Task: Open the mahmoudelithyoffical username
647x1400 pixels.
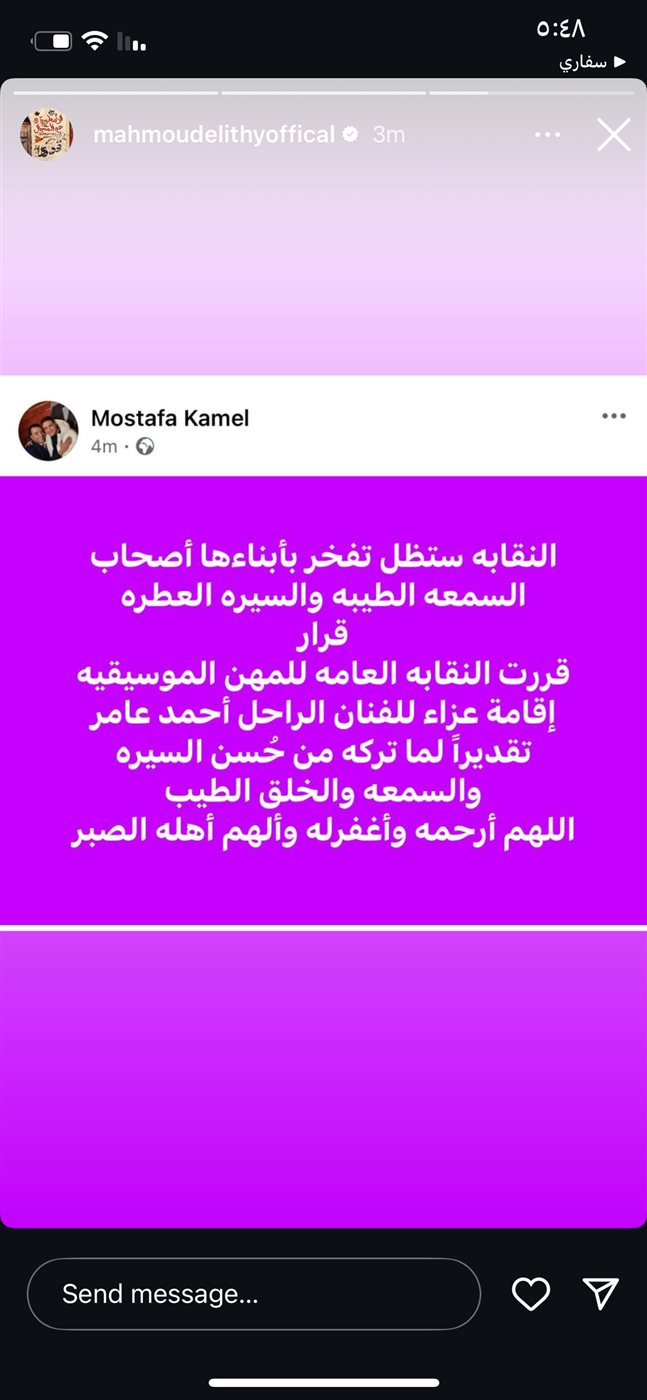Action: (214, 135)
